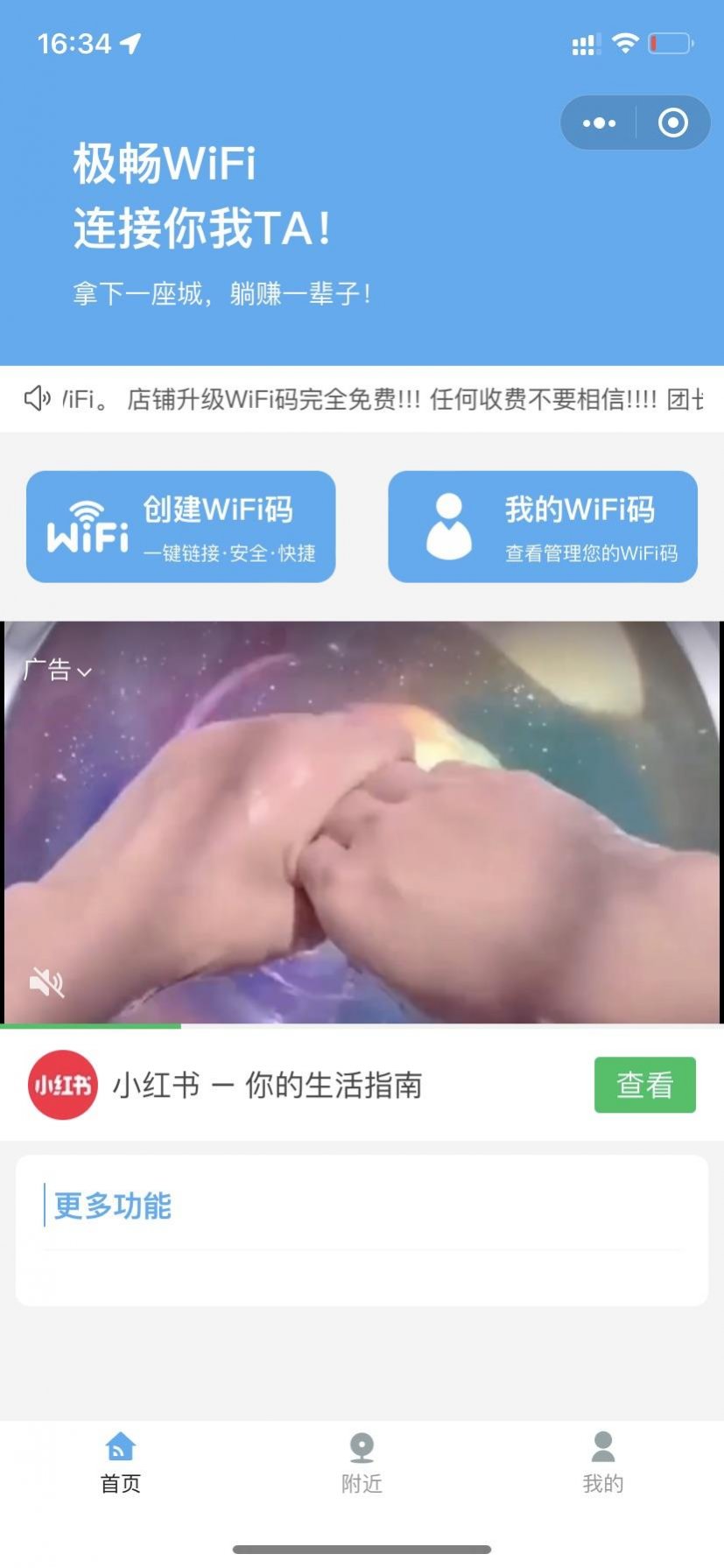Tap the green 查看 button for 小红书
Viewport: 724px width, 1568px height.
[644, 1085]
